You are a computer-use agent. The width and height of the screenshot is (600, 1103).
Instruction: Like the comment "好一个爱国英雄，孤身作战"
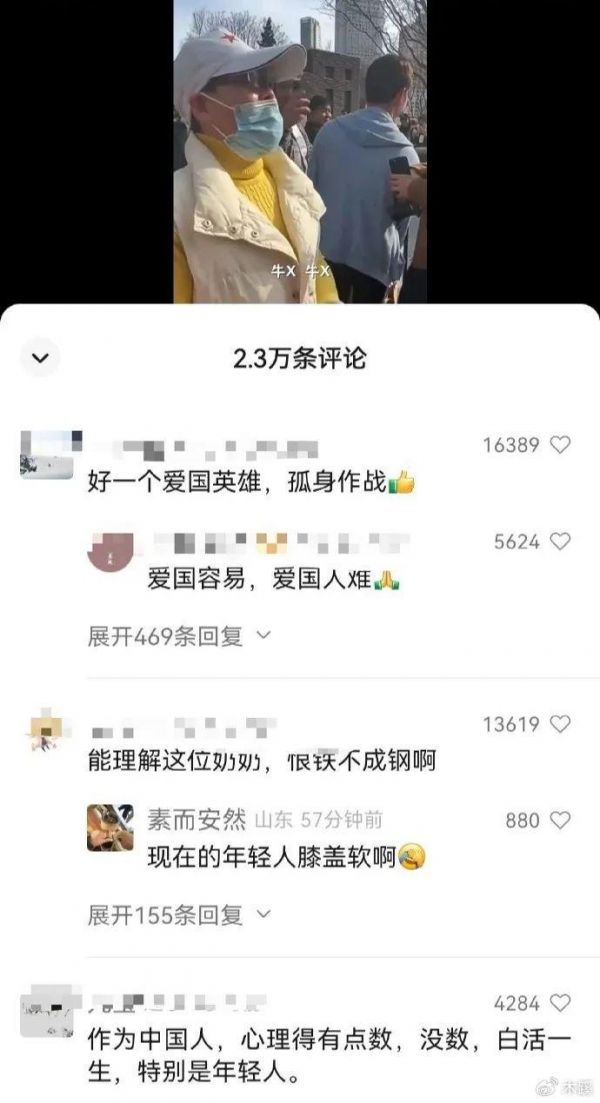pyautogui.click(x=560, y=445)
